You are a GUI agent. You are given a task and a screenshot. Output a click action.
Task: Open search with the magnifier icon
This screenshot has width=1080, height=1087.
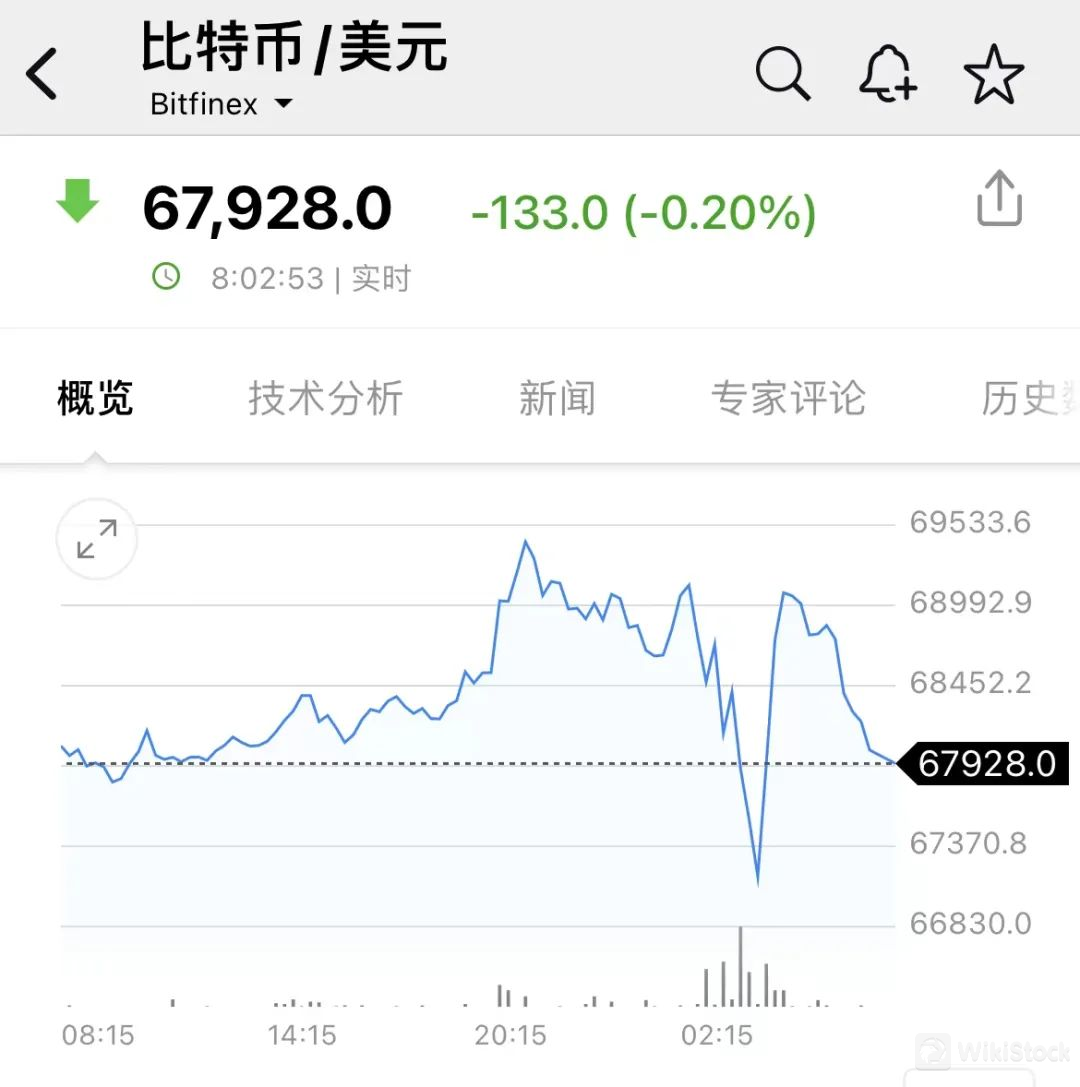click(782, 73)
